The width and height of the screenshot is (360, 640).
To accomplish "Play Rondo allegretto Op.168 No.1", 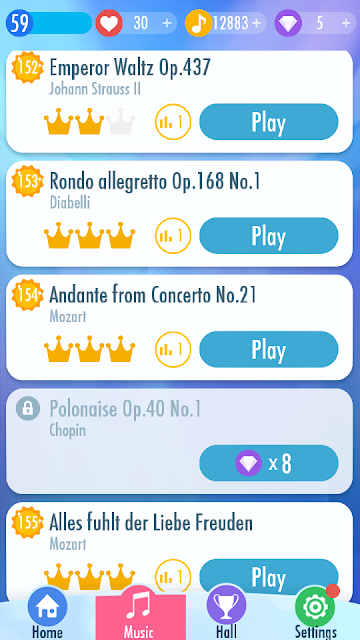I will coord(269,236).
